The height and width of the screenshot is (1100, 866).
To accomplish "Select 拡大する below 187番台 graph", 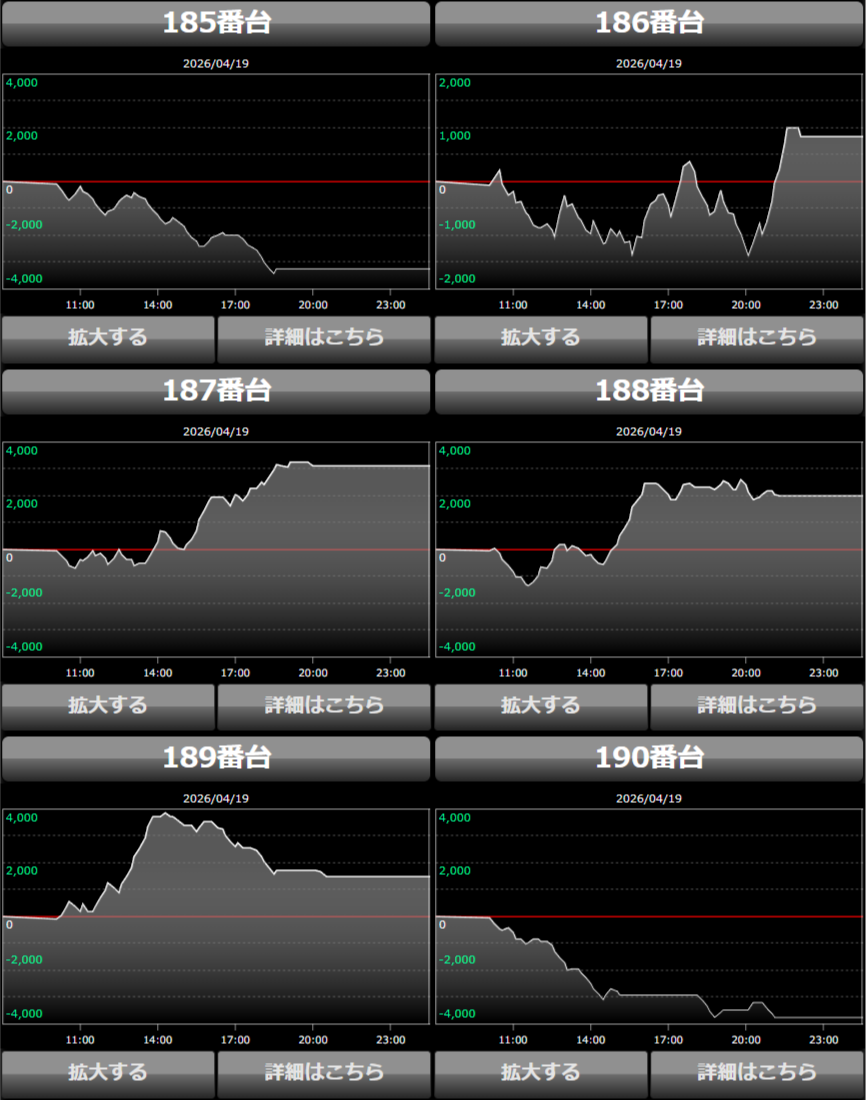I will tap(108, 706).
